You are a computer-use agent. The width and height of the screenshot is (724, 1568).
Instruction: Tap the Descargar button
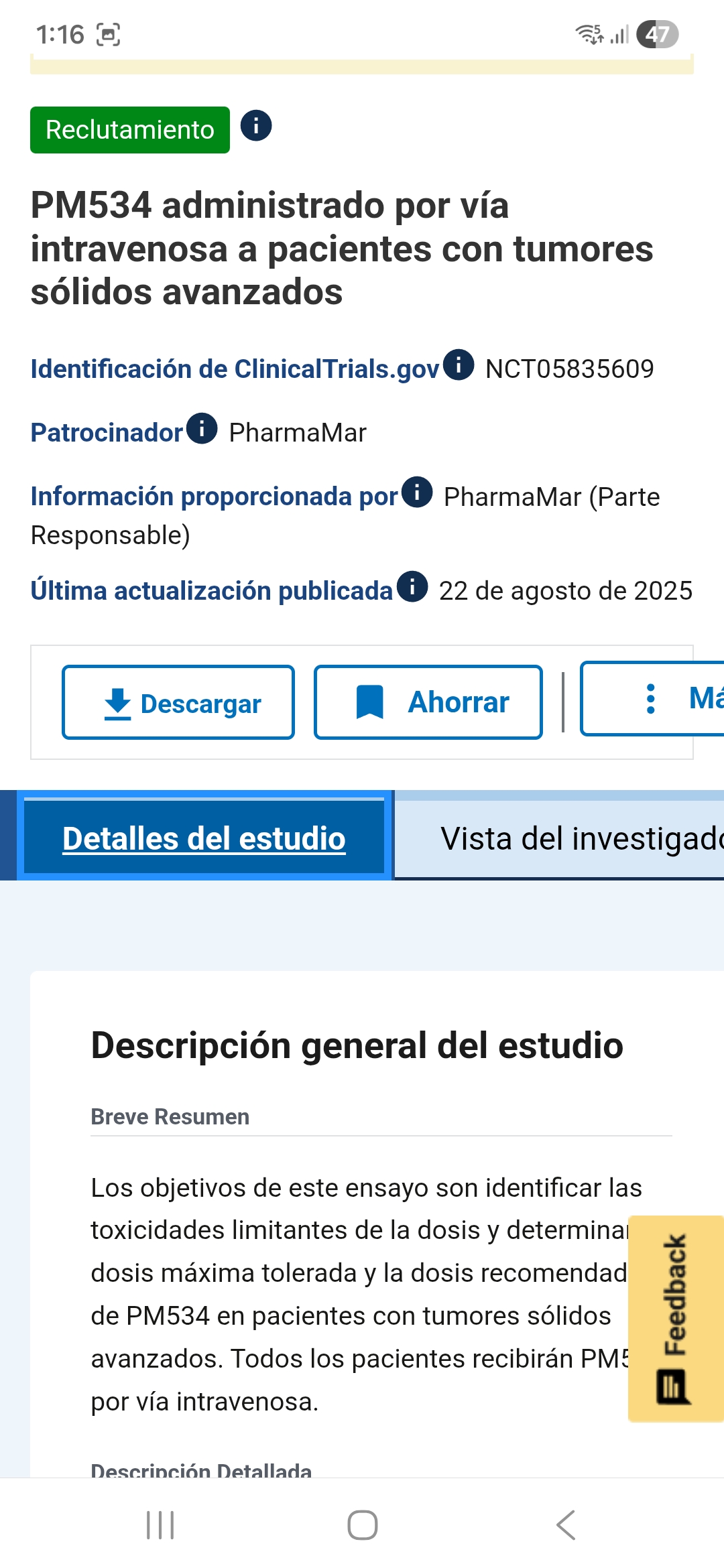pyautogui.click(x=178, y=702)
